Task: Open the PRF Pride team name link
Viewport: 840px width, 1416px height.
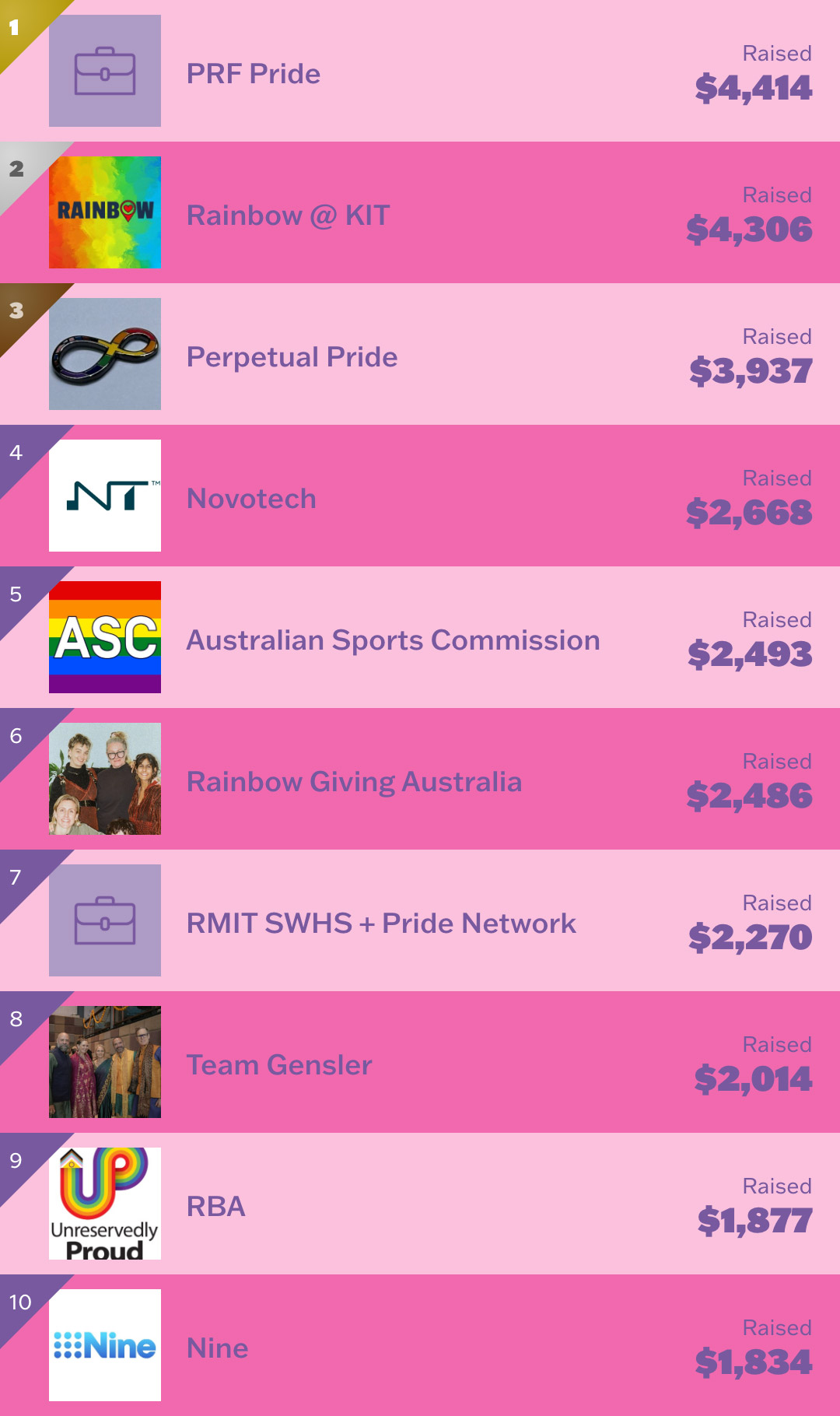Action: (253, 74)
